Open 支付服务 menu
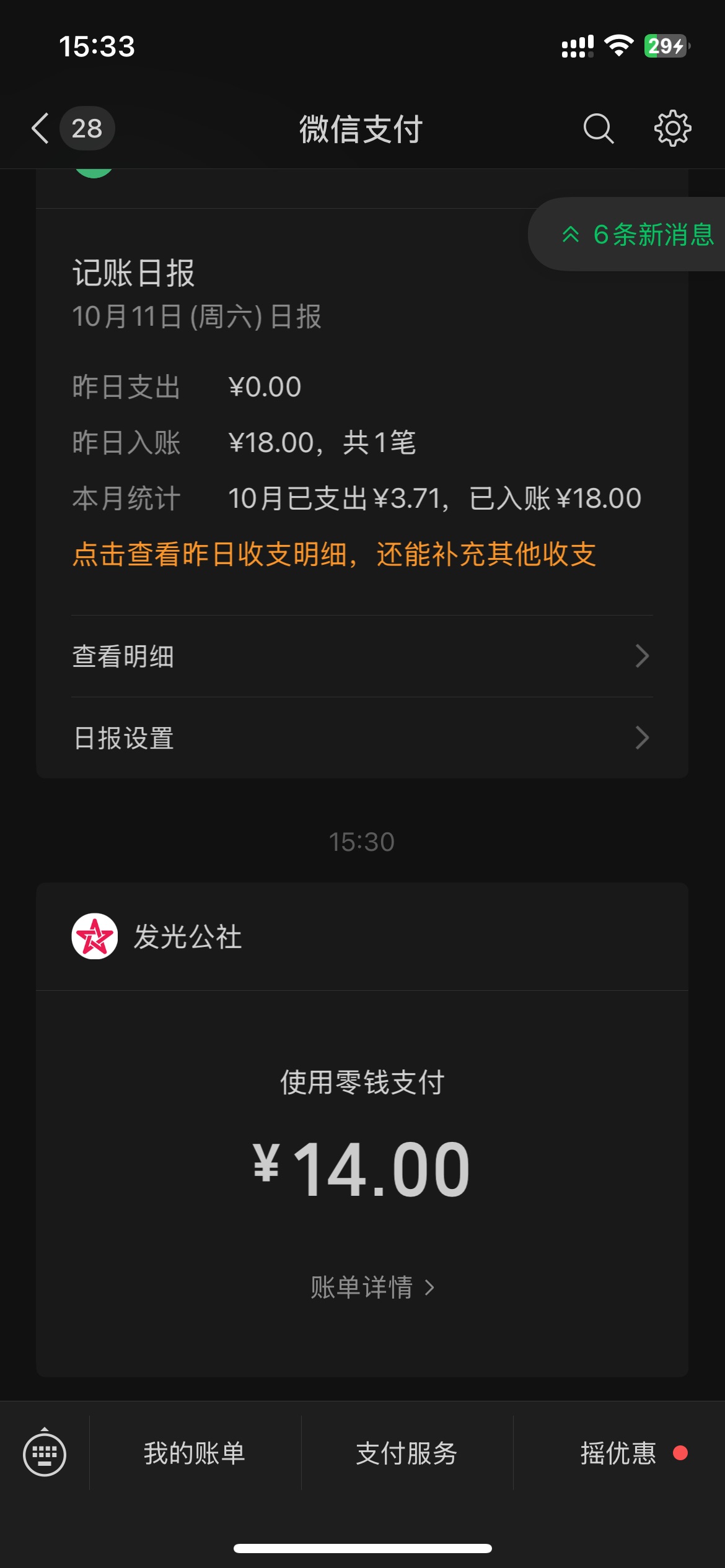Viewport: 725px width, 1568px height. pos(406,1453)
